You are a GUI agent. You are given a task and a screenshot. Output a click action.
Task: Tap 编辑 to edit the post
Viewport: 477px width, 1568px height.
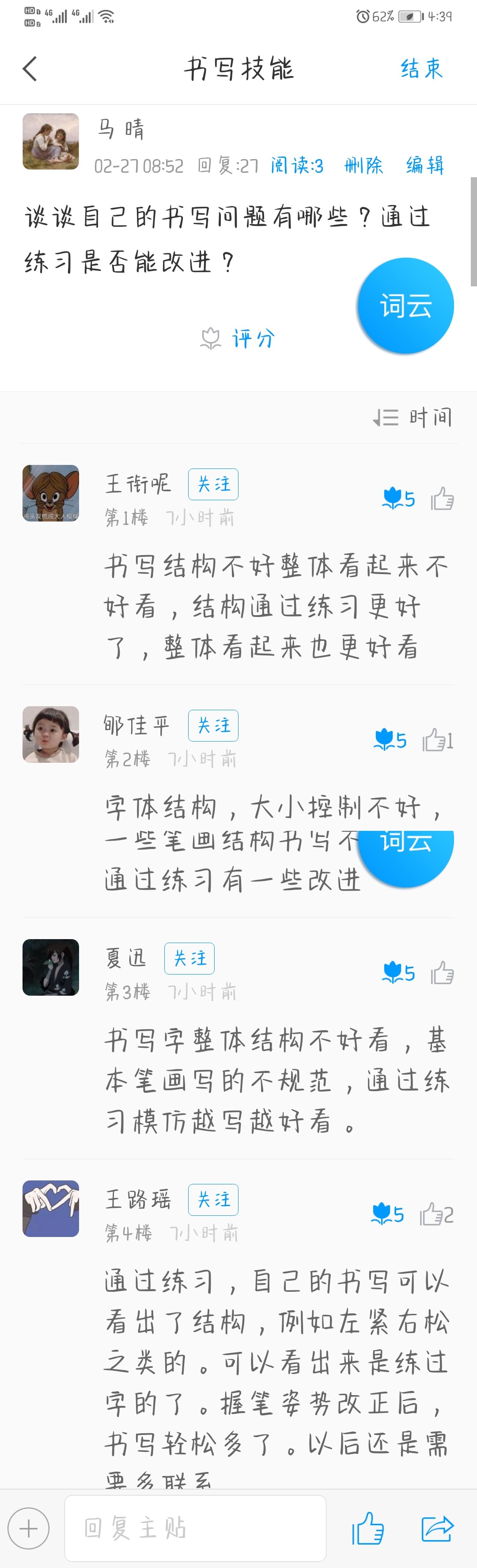425,166
